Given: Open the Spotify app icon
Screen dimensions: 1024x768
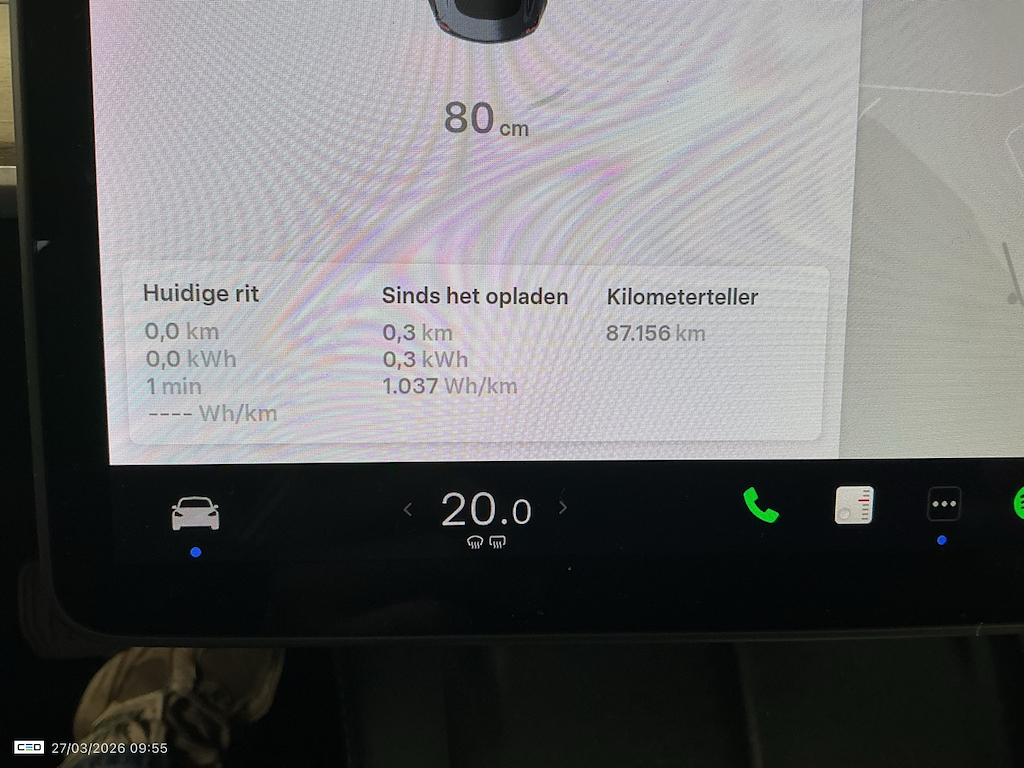Looking at the screenshot, I should (1018, 505).
